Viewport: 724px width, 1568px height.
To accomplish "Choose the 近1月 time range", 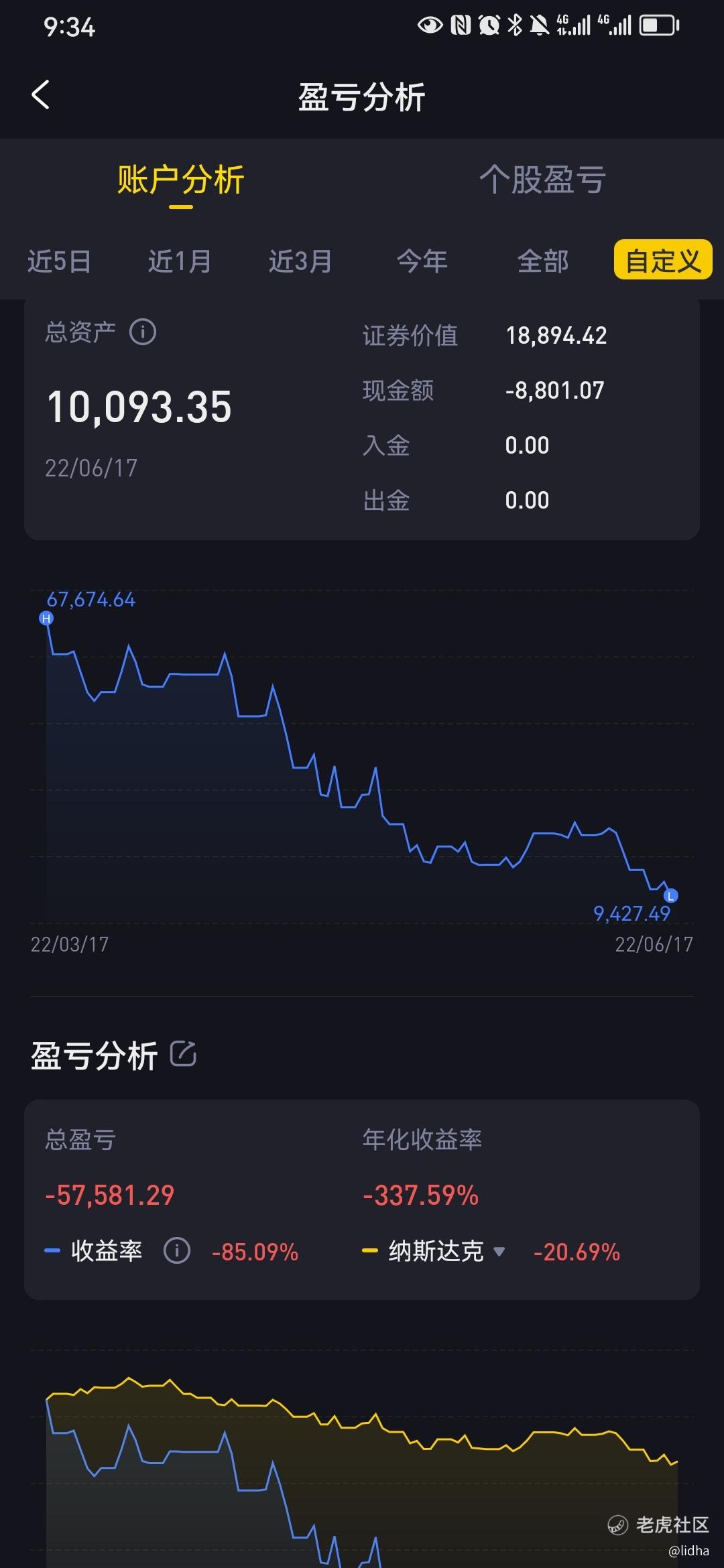I will [180, 261].
